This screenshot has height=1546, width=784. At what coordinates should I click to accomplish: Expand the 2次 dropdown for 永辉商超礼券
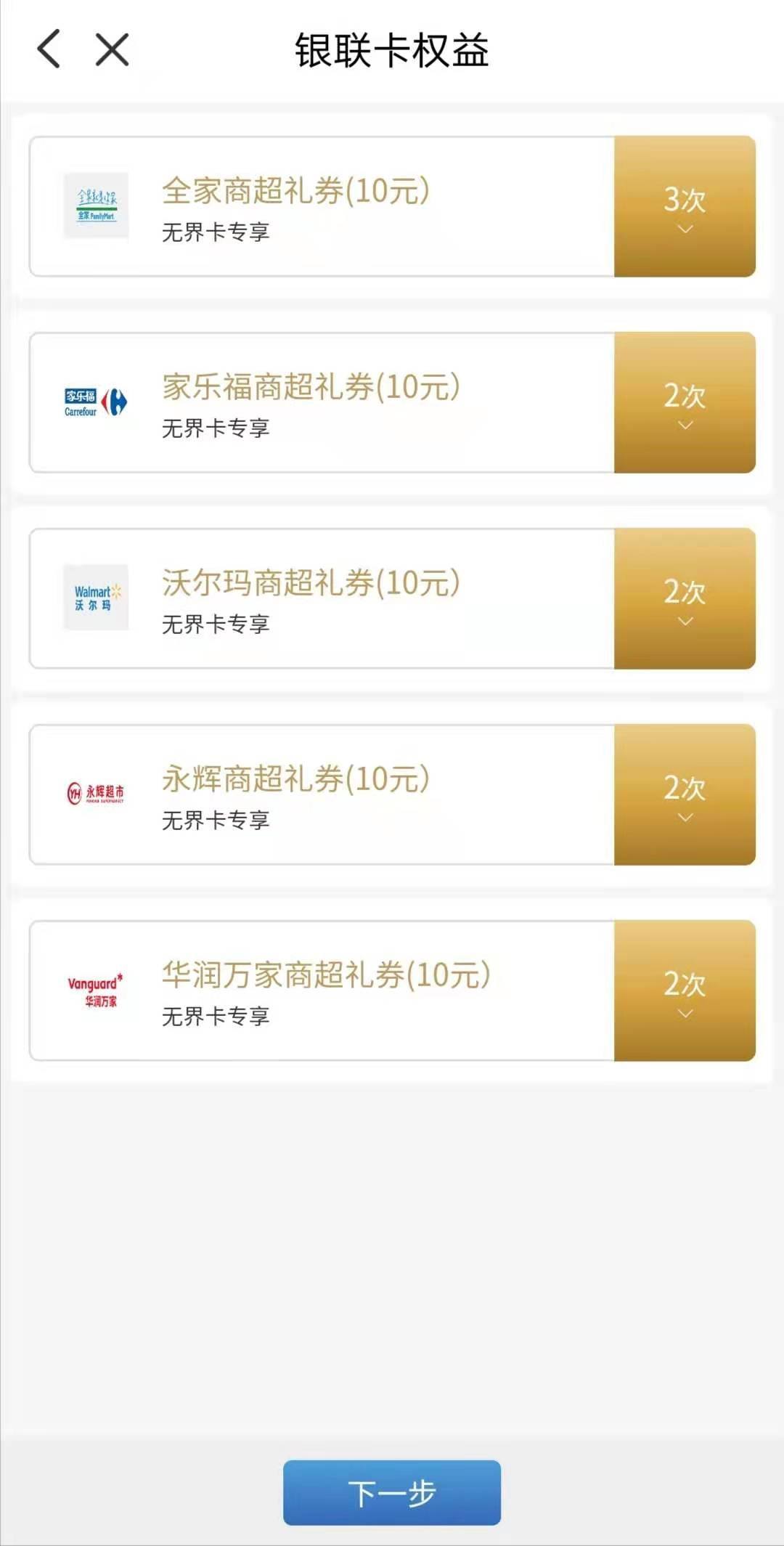[x=685, y=794]
